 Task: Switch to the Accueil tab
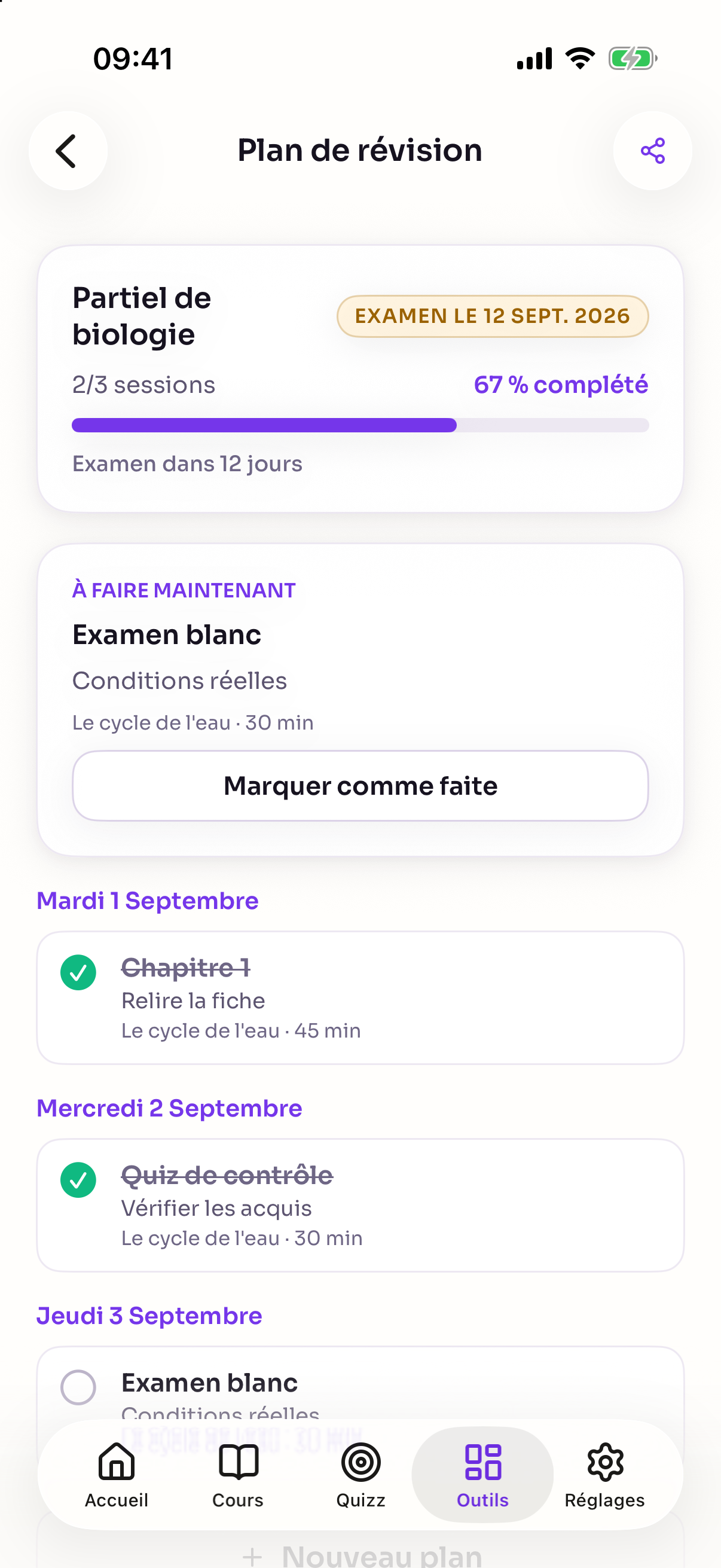(116, 1475)
